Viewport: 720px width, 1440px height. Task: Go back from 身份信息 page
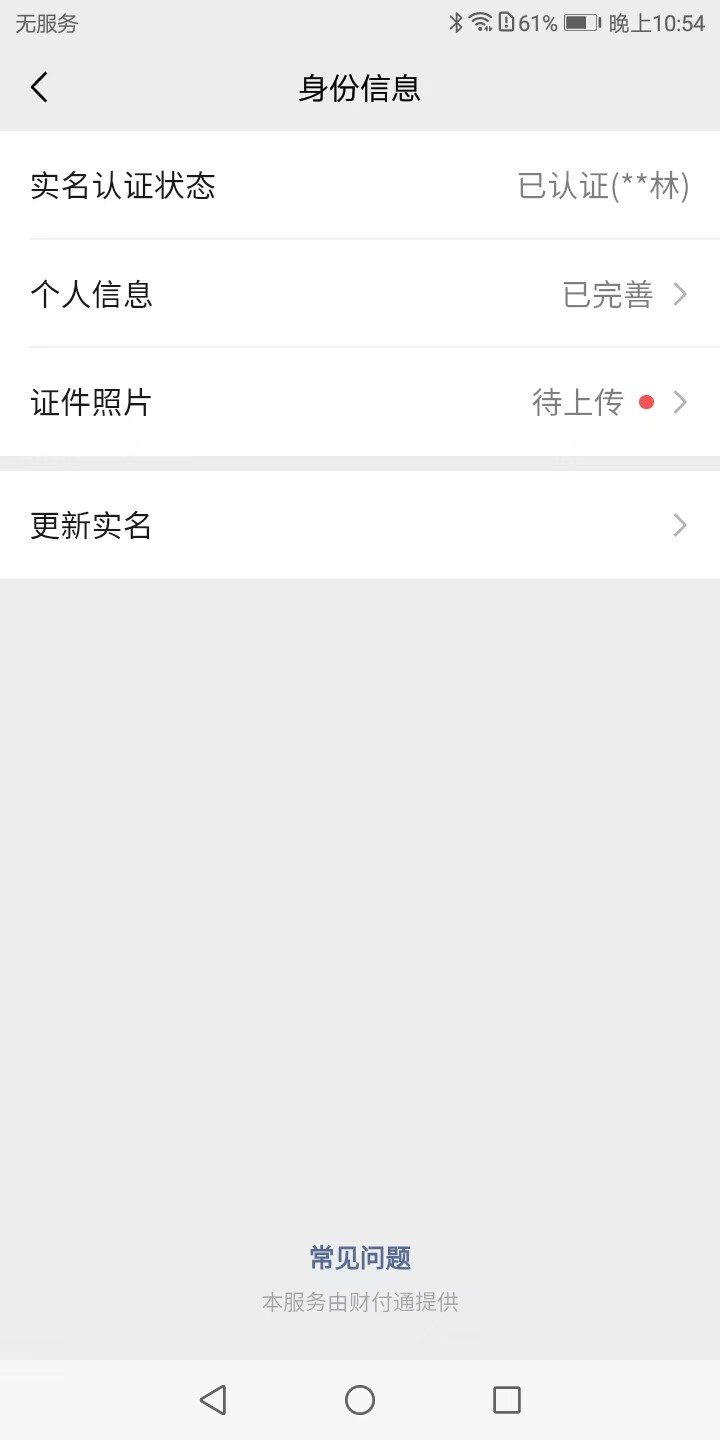tap(40, 88)
